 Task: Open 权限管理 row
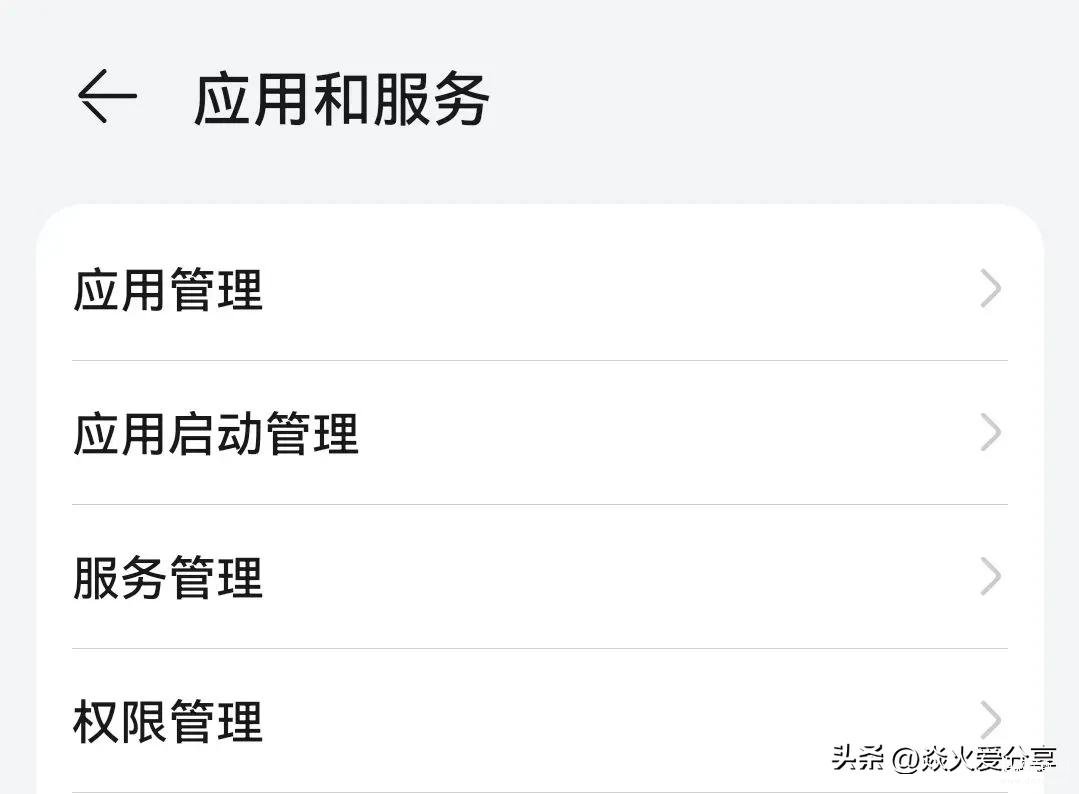[x=540, y=722]
